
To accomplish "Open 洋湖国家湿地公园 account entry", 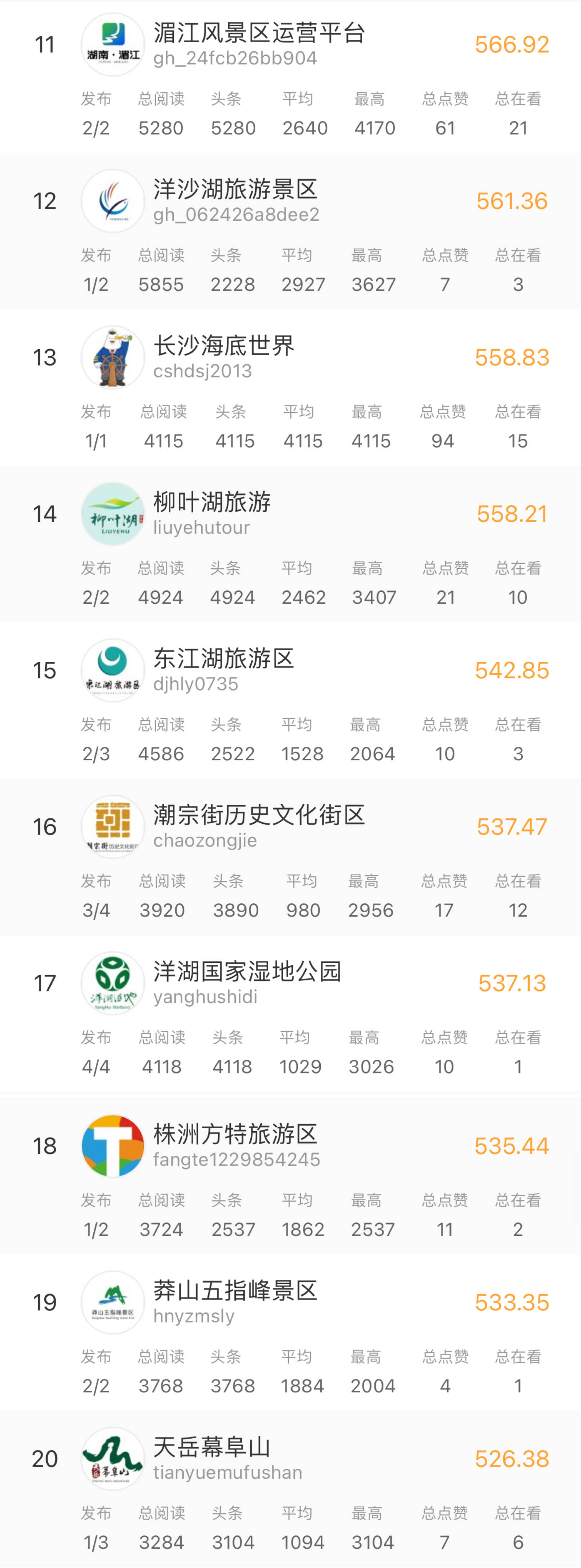I will 247,972.
